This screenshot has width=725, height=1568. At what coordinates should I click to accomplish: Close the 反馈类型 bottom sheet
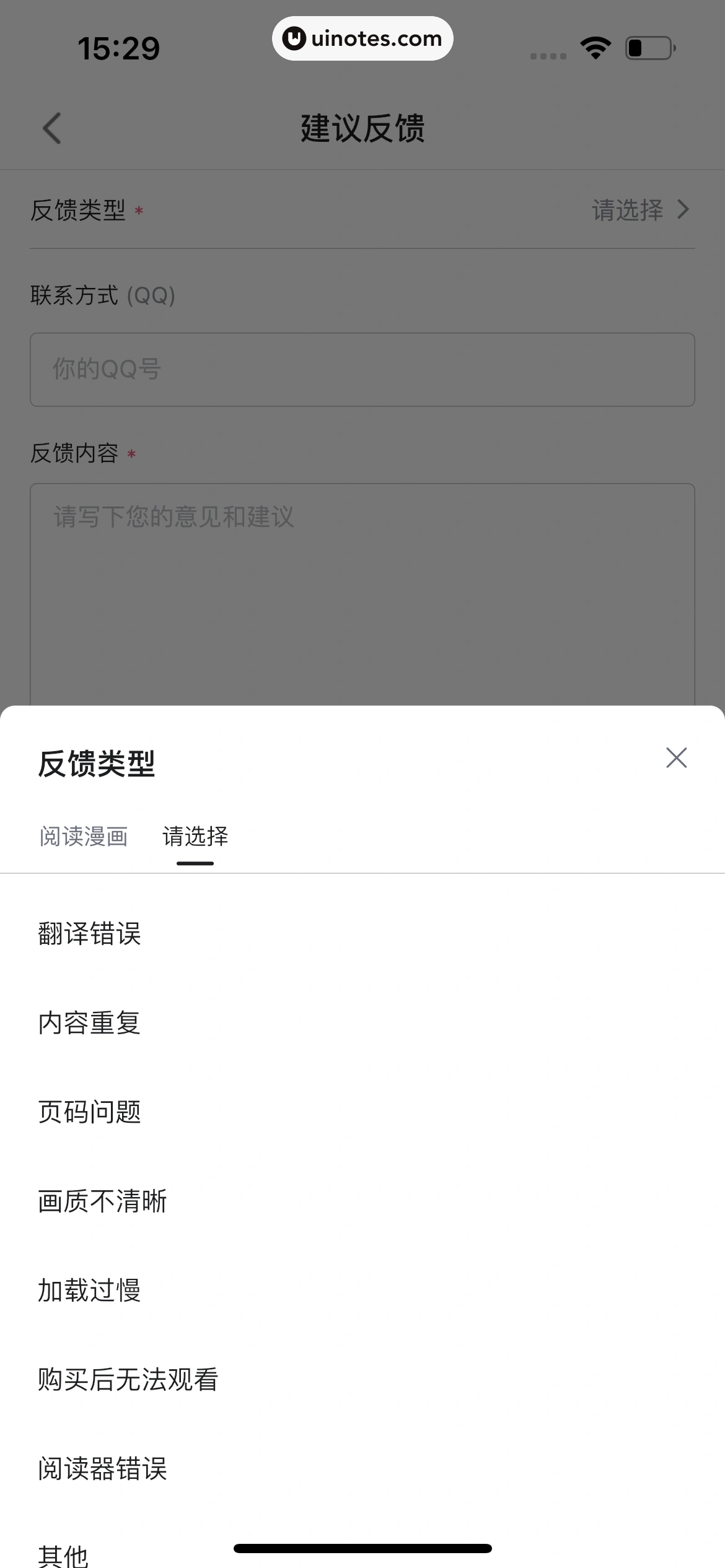coord(676,757)
